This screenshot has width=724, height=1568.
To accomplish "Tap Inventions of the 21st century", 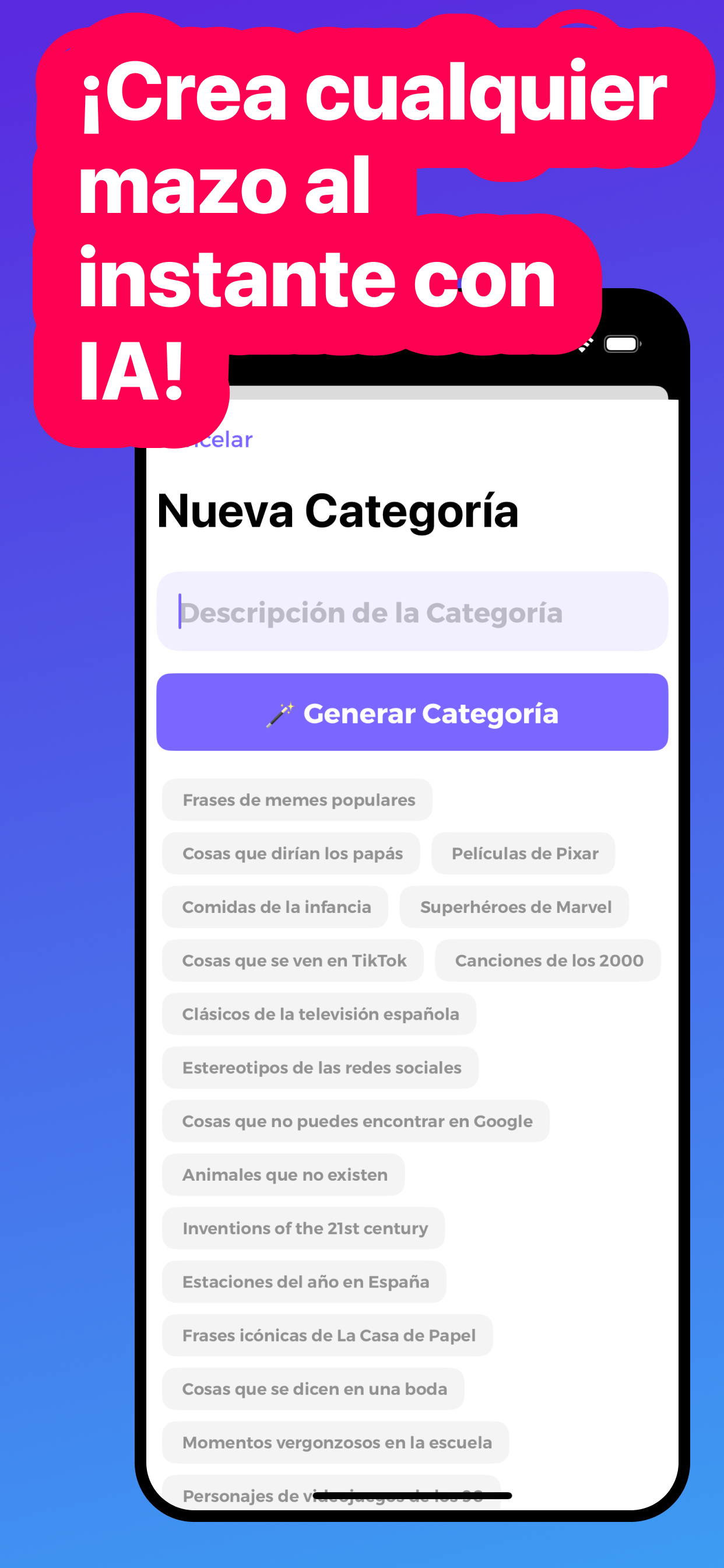I will pos(304,1228).
